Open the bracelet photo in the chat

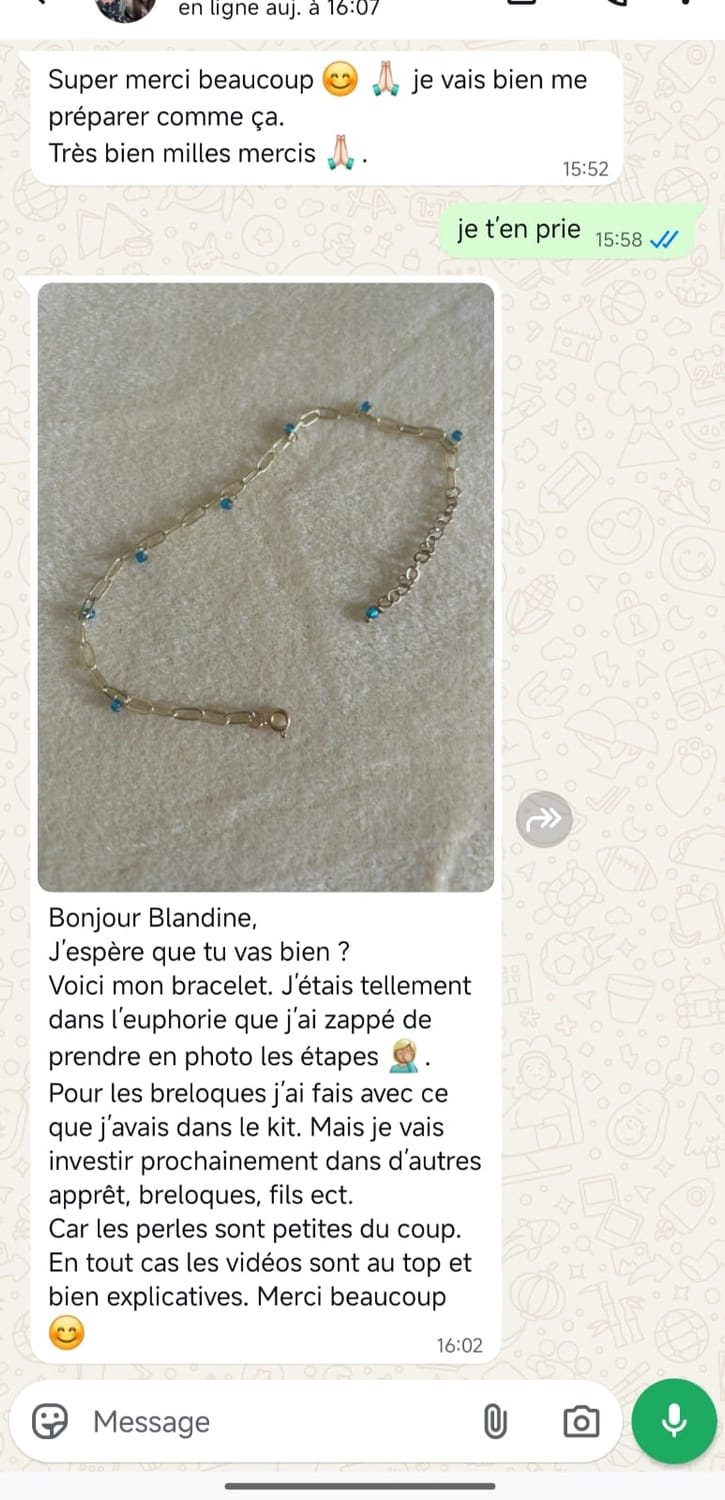tap(266, 587)
